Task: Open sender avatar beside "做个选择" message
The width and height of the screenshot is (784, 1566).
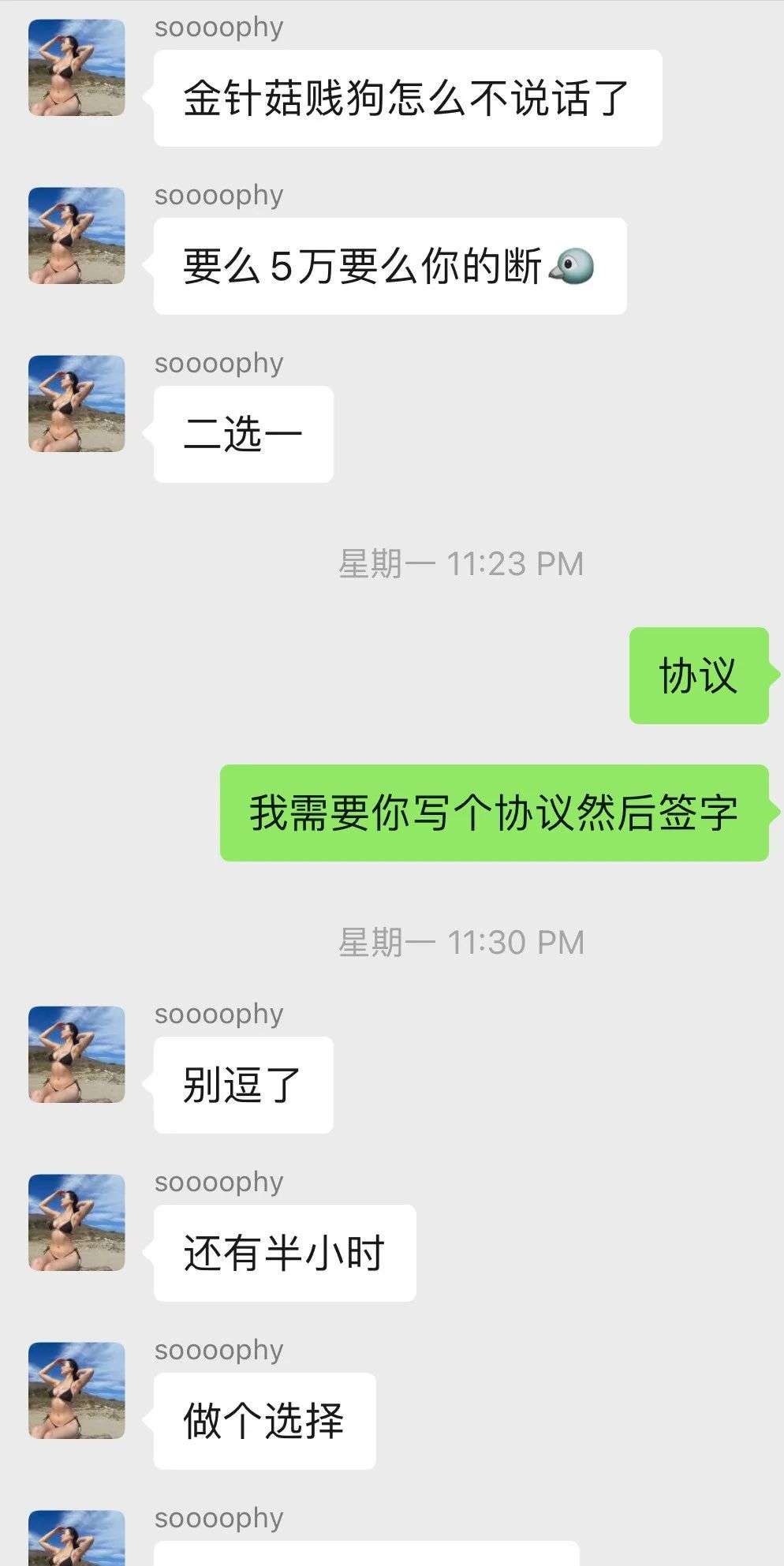Action: pos(77,1390)
